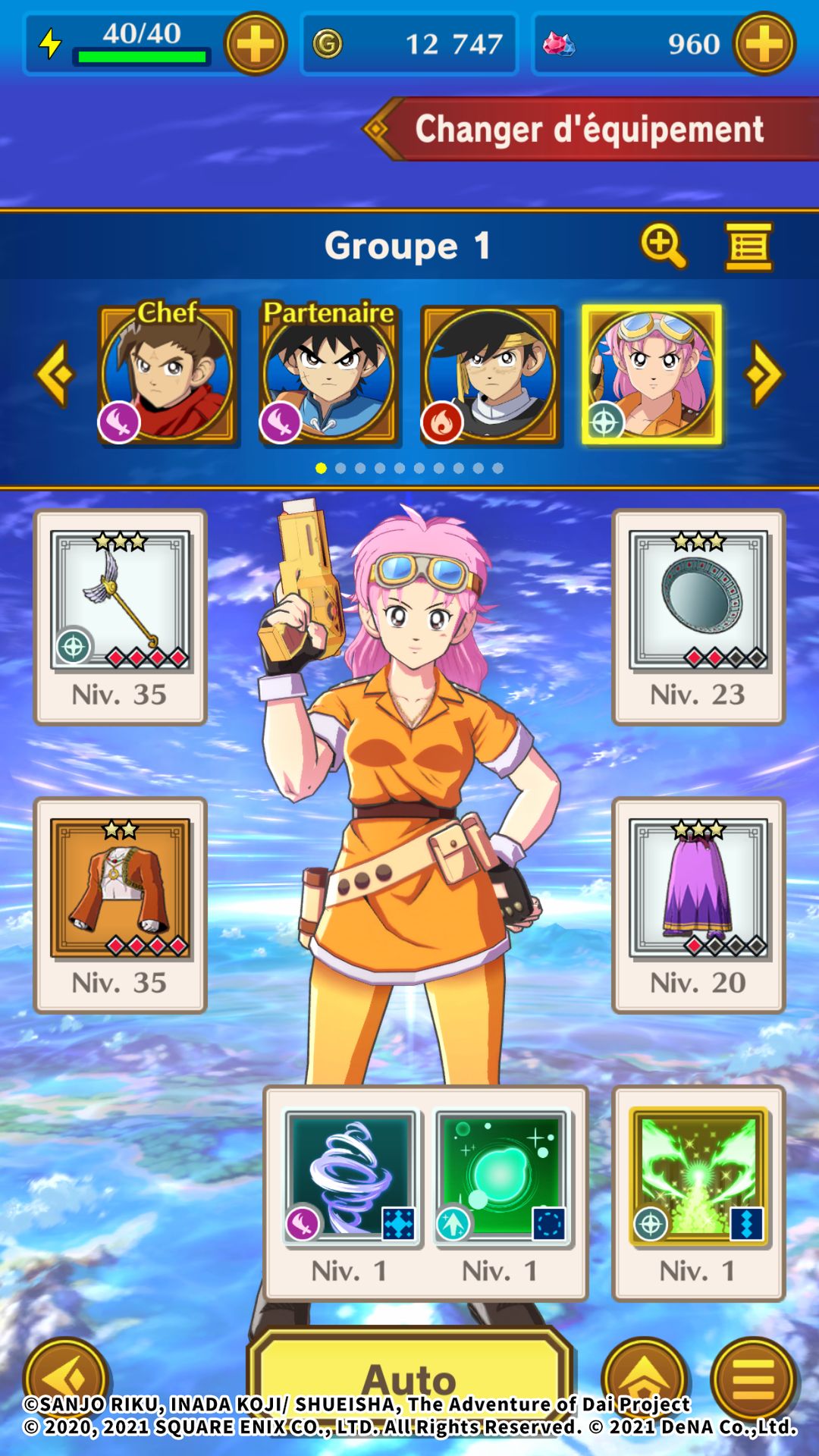
Task: Go to the previous group with the left arrow
Action: click(x=55, y=374)
